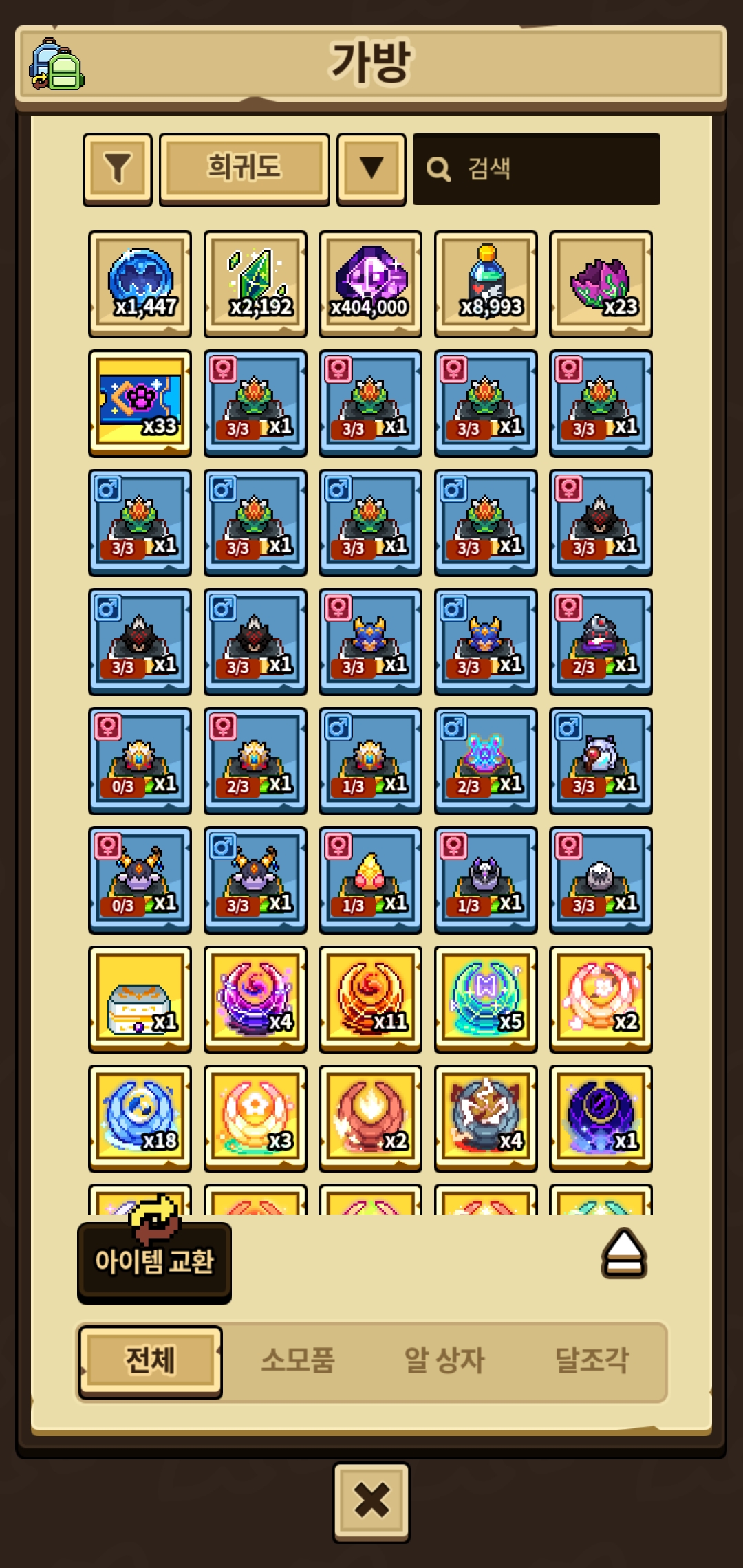The height and width of the screenshot is (1568, 743).
Task: Open the 아이템 교환 item exchange button
Action: [x=154, y=1261]
